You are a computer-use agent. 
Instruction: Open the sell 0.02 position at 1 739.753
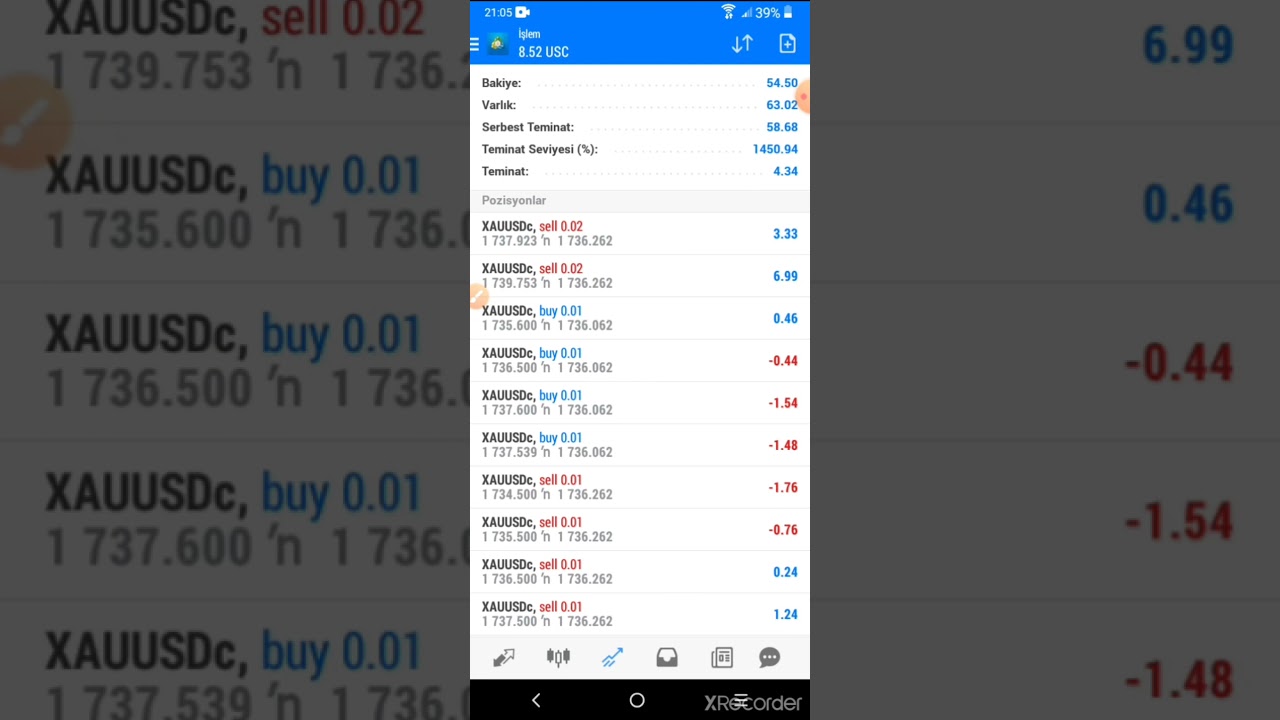click(x=639, y=275)
